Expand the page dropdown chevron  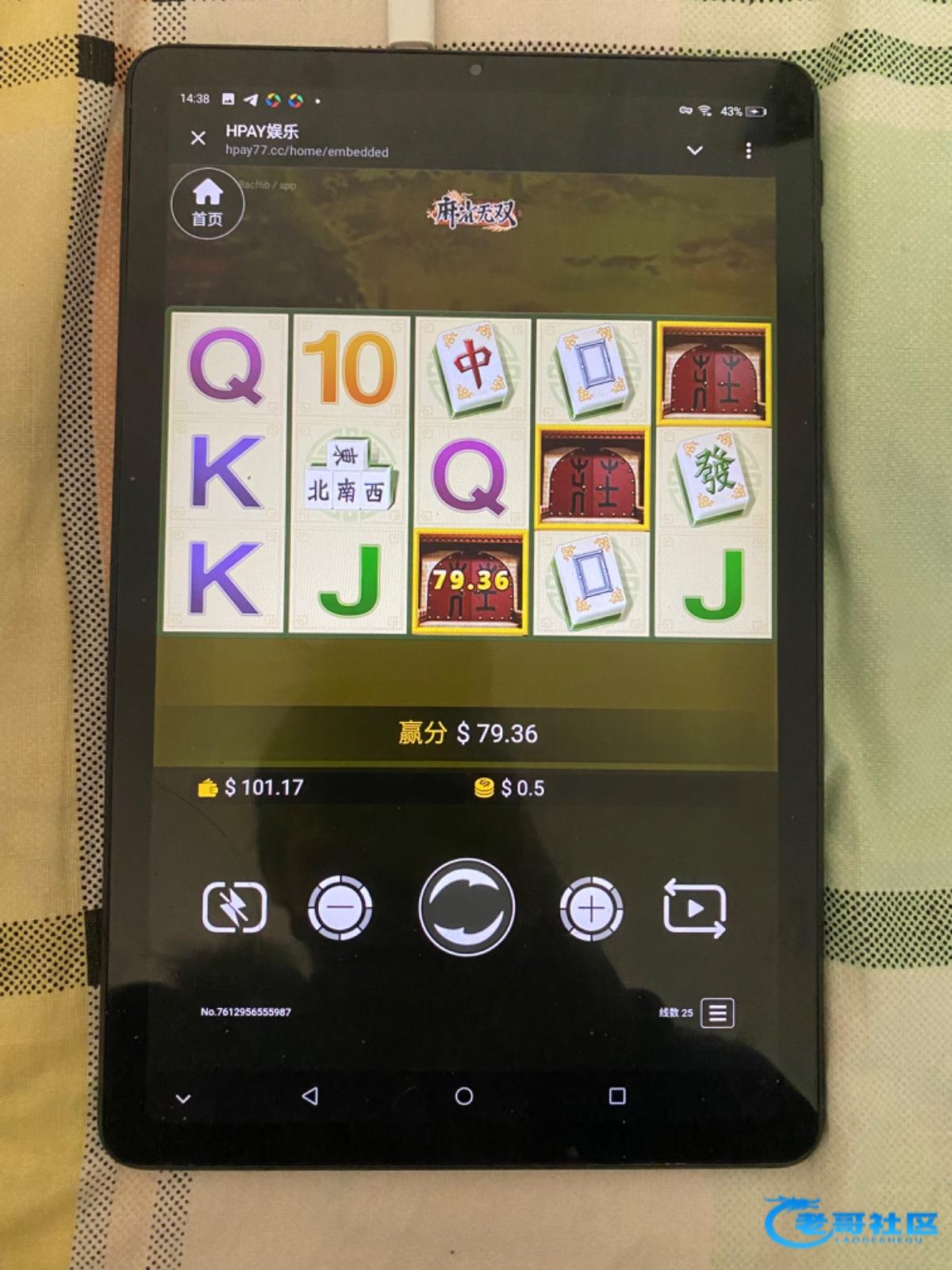[695, 150]
